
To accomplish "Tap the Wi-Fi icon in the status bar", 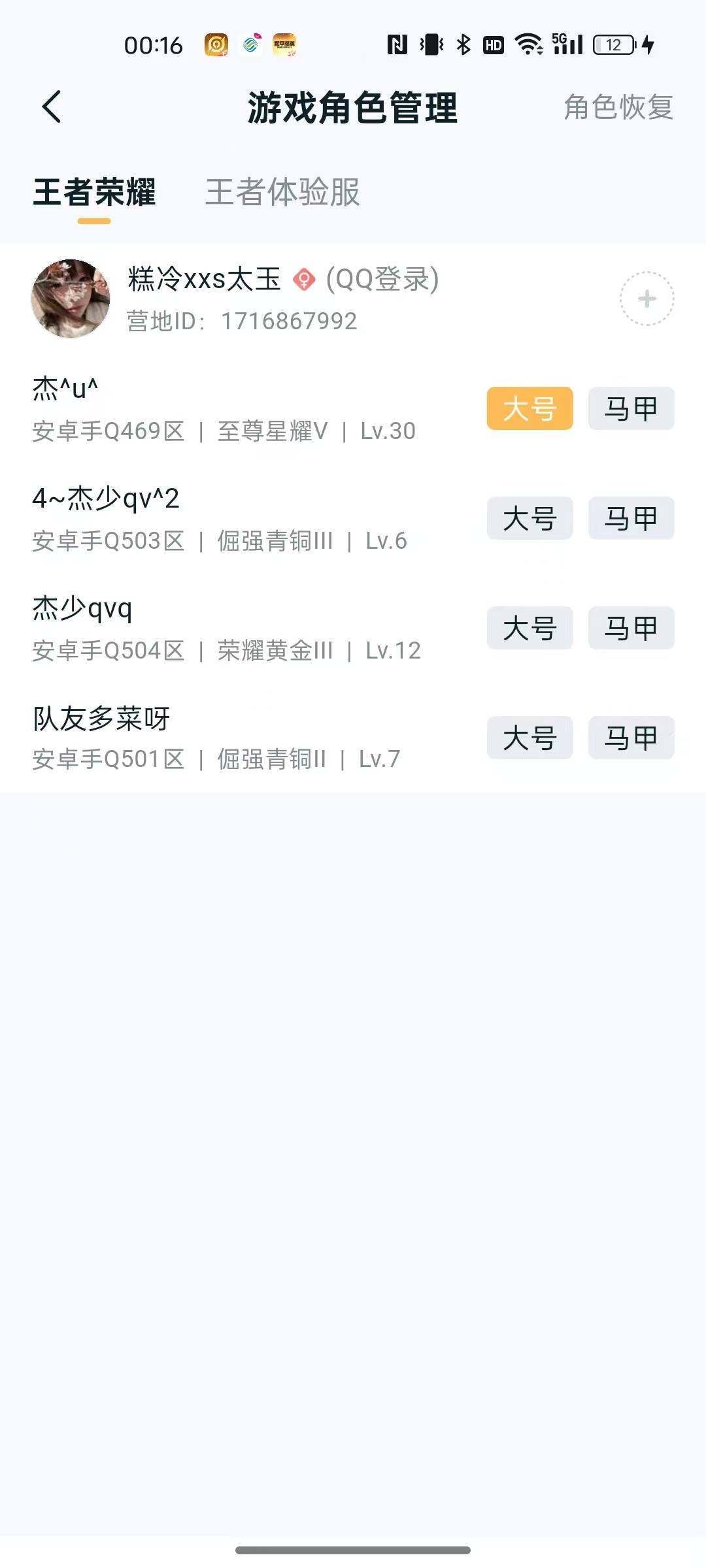I will pos(527,44).
